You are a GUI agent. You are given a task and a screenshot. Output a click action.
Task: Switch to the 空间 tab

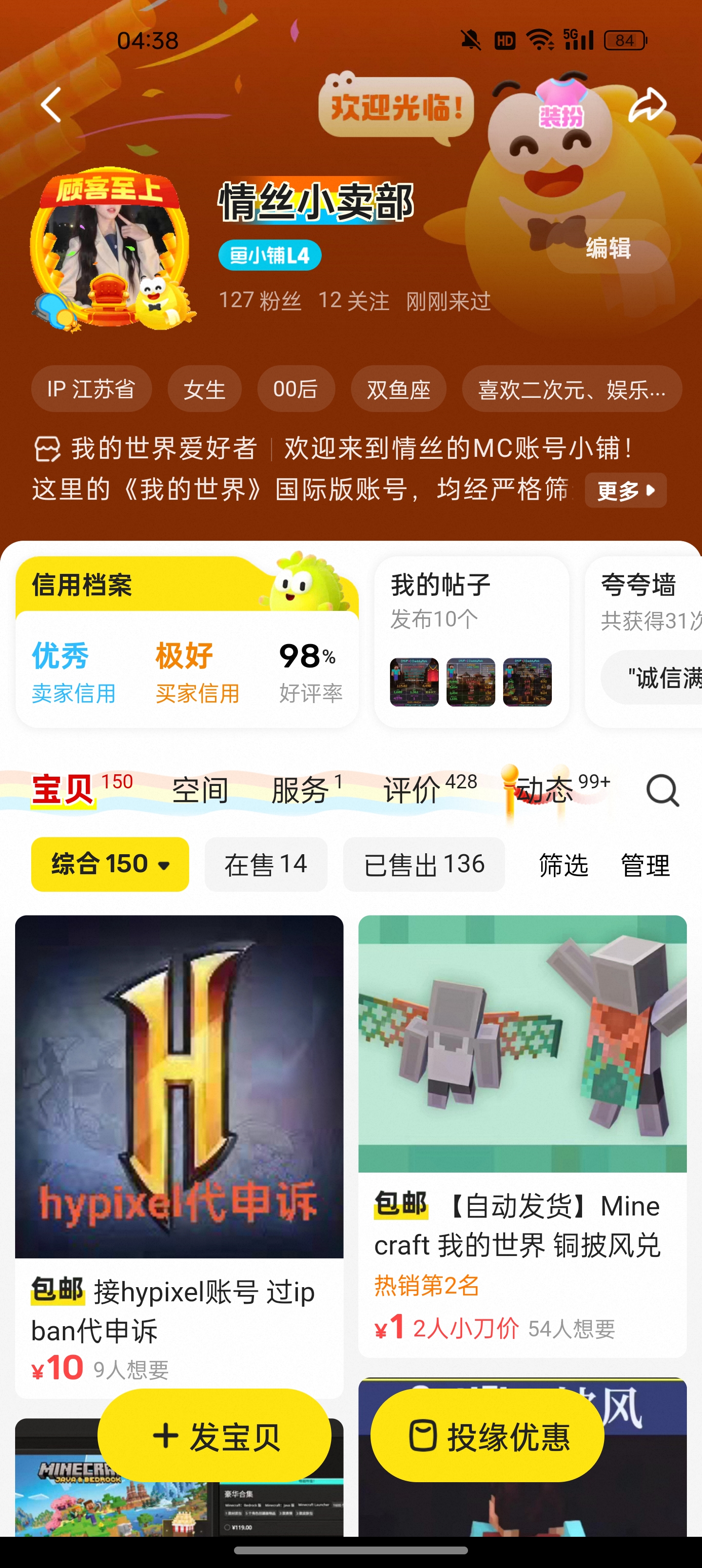[200, 791]
